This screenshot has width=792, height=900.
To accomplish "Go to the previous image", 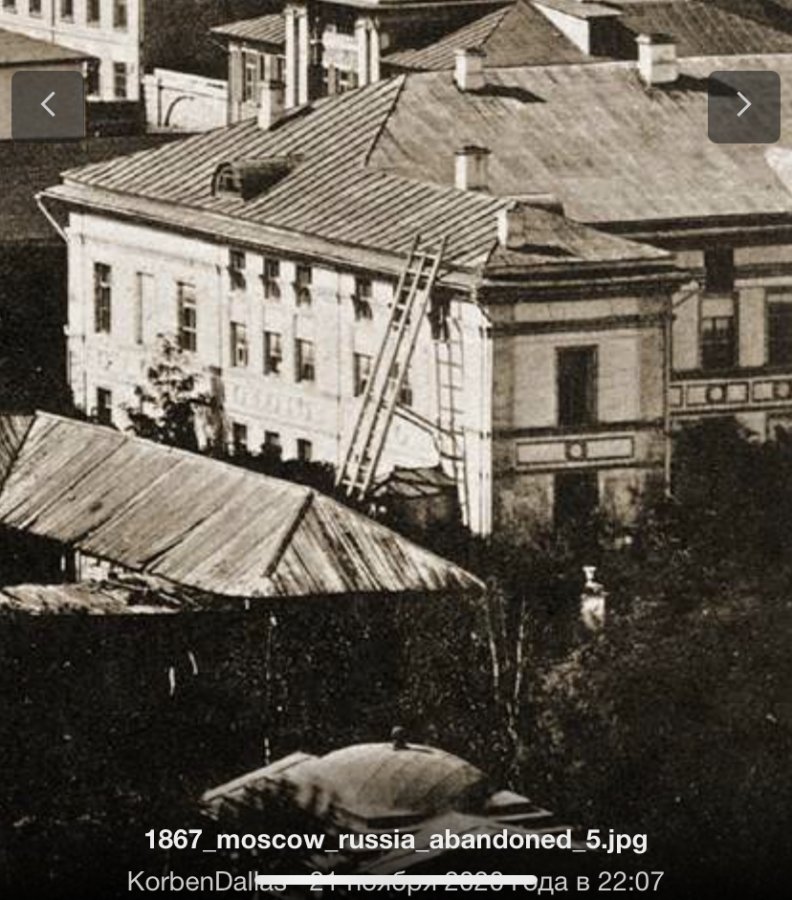I will pyautogui.click(x=48, y=105).
